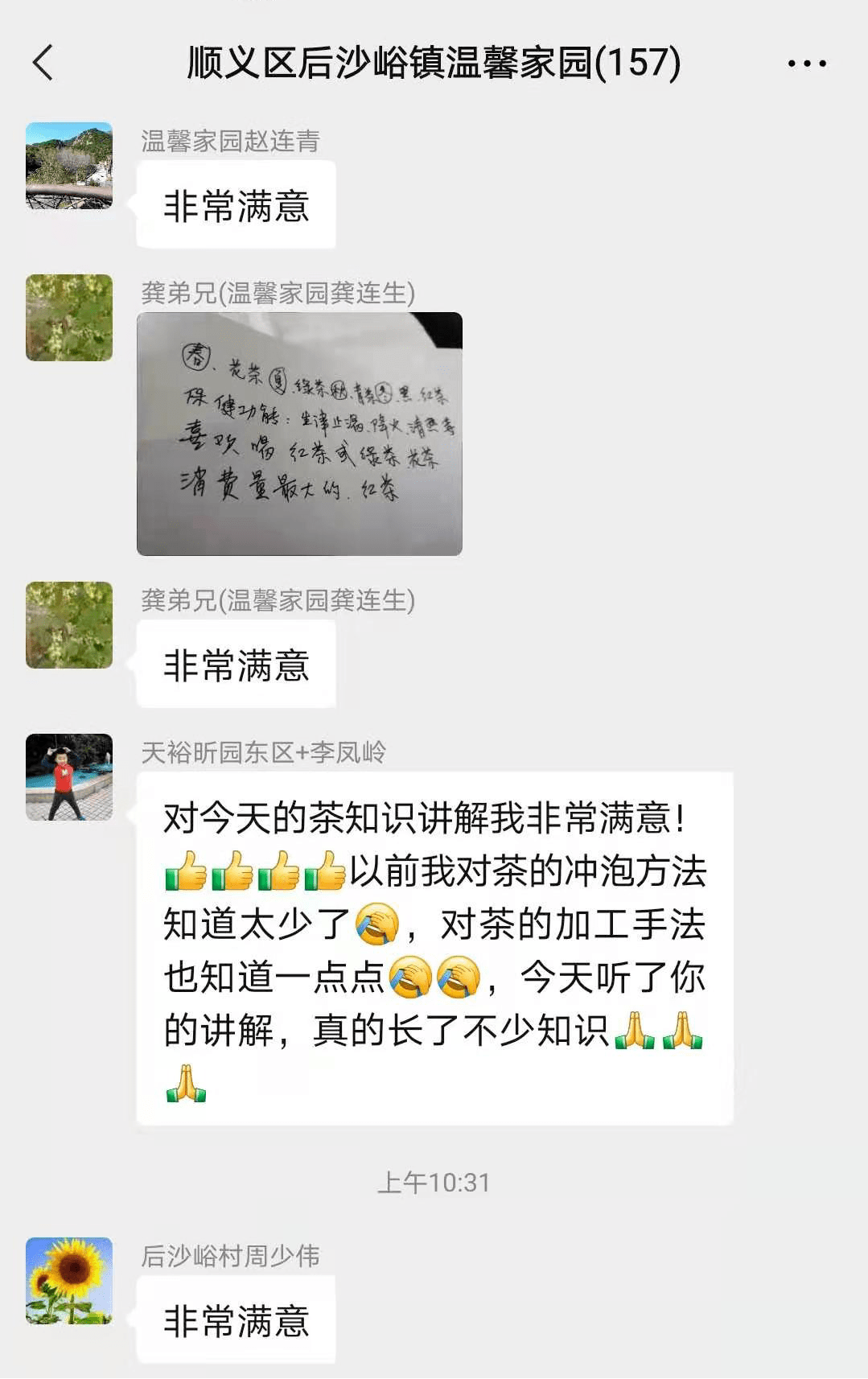
Task: Tap 龚弟兄's avatar beside the photo message
Action: [x=69, y=318]
